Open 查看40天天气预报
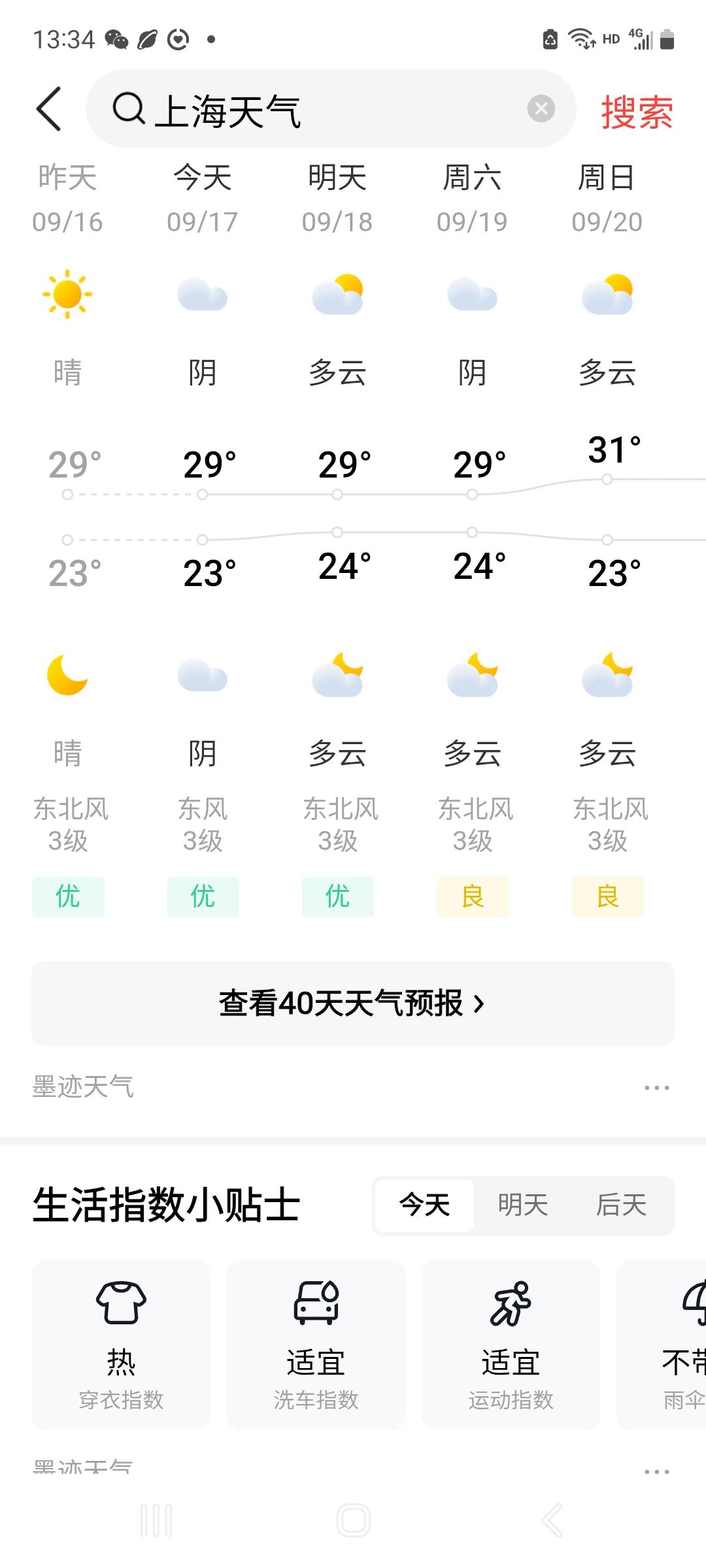Screen dimensions: 706x1568 353,1003
